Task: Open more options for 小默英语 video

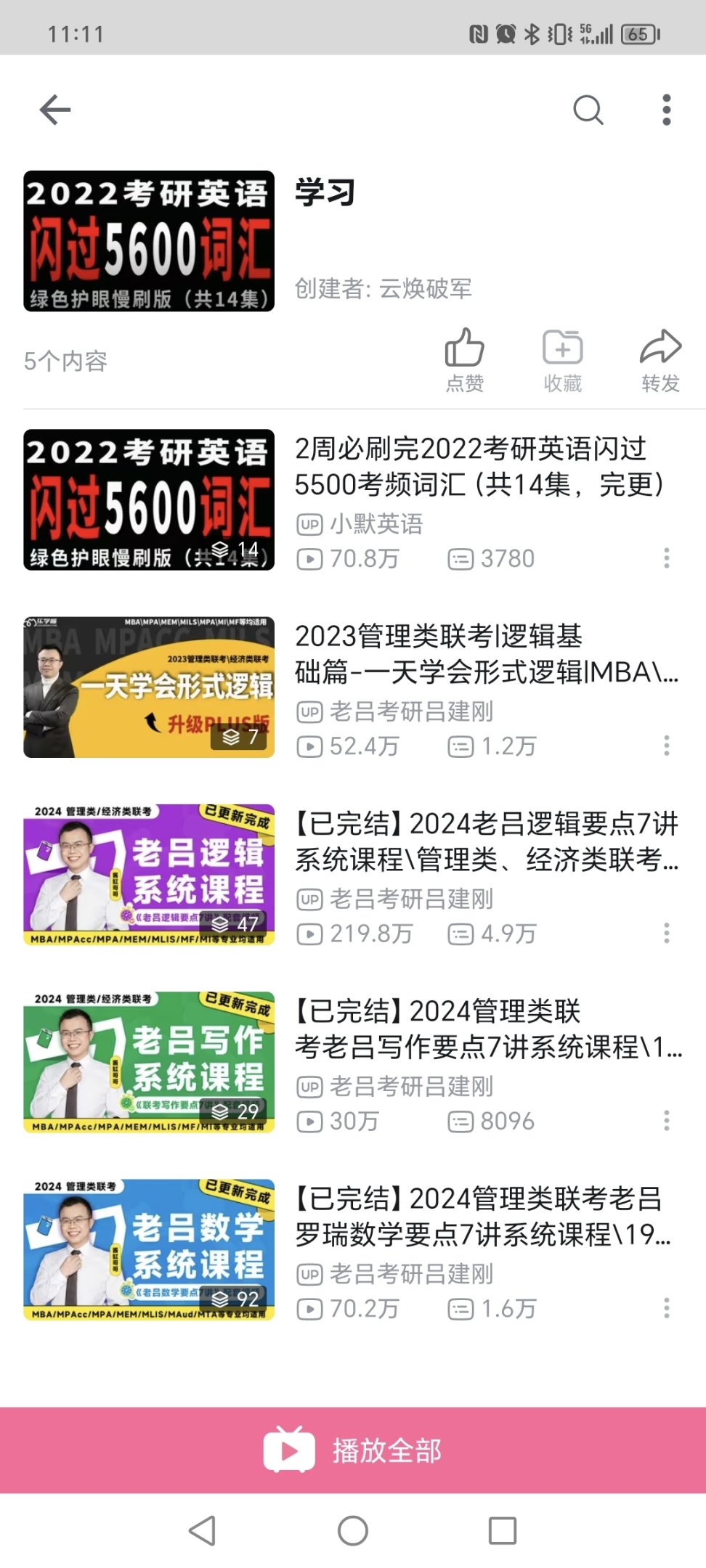Action: [x=666, y=558]
